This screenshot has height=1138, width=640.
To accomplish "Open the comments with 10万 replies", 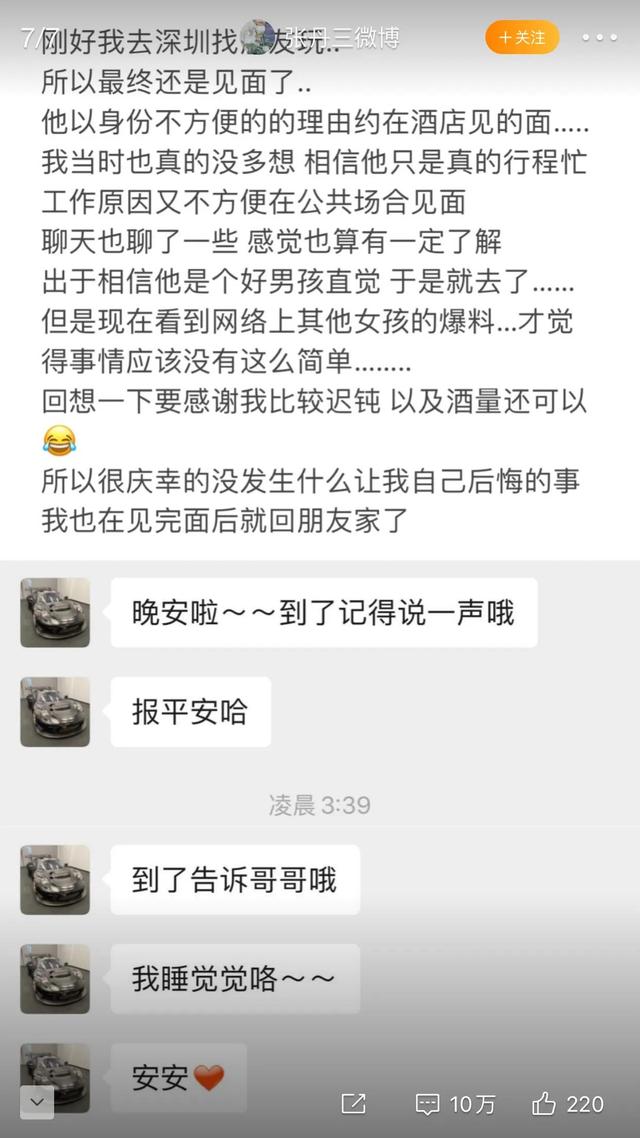I will coord(455,1104).
